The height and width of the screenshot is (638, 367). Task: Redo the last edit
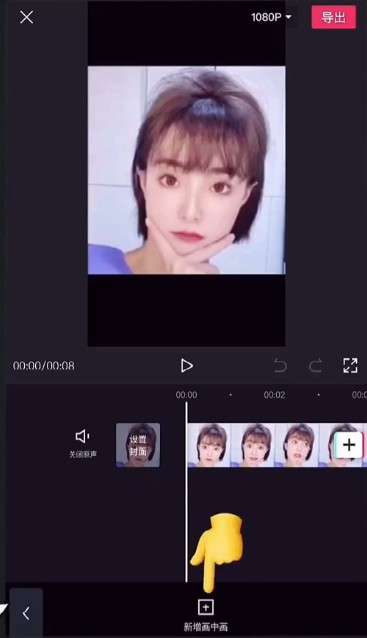click(x=316, y=365)
